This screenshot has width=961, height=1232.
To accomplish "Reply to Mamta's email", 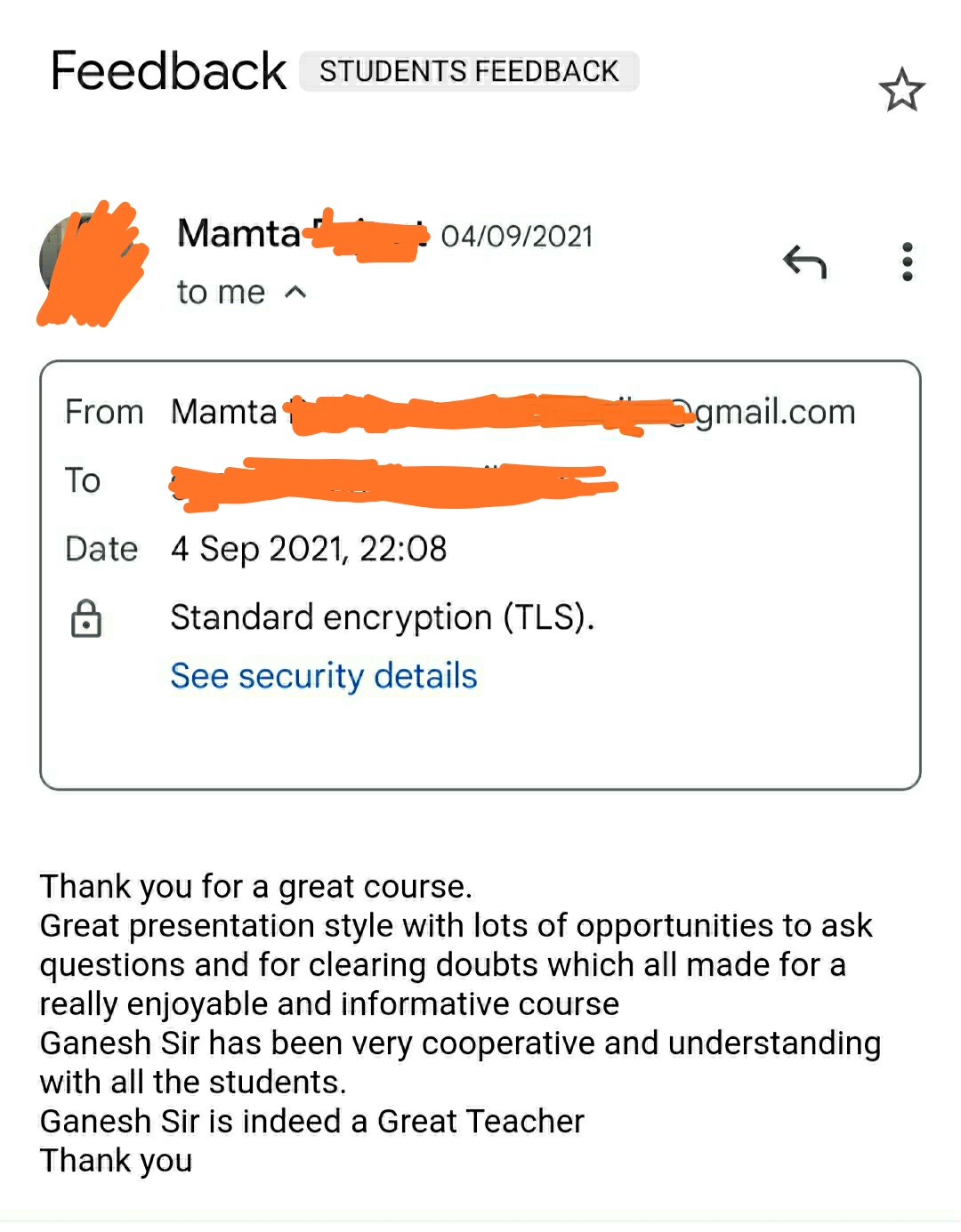I will pos(805,262).
